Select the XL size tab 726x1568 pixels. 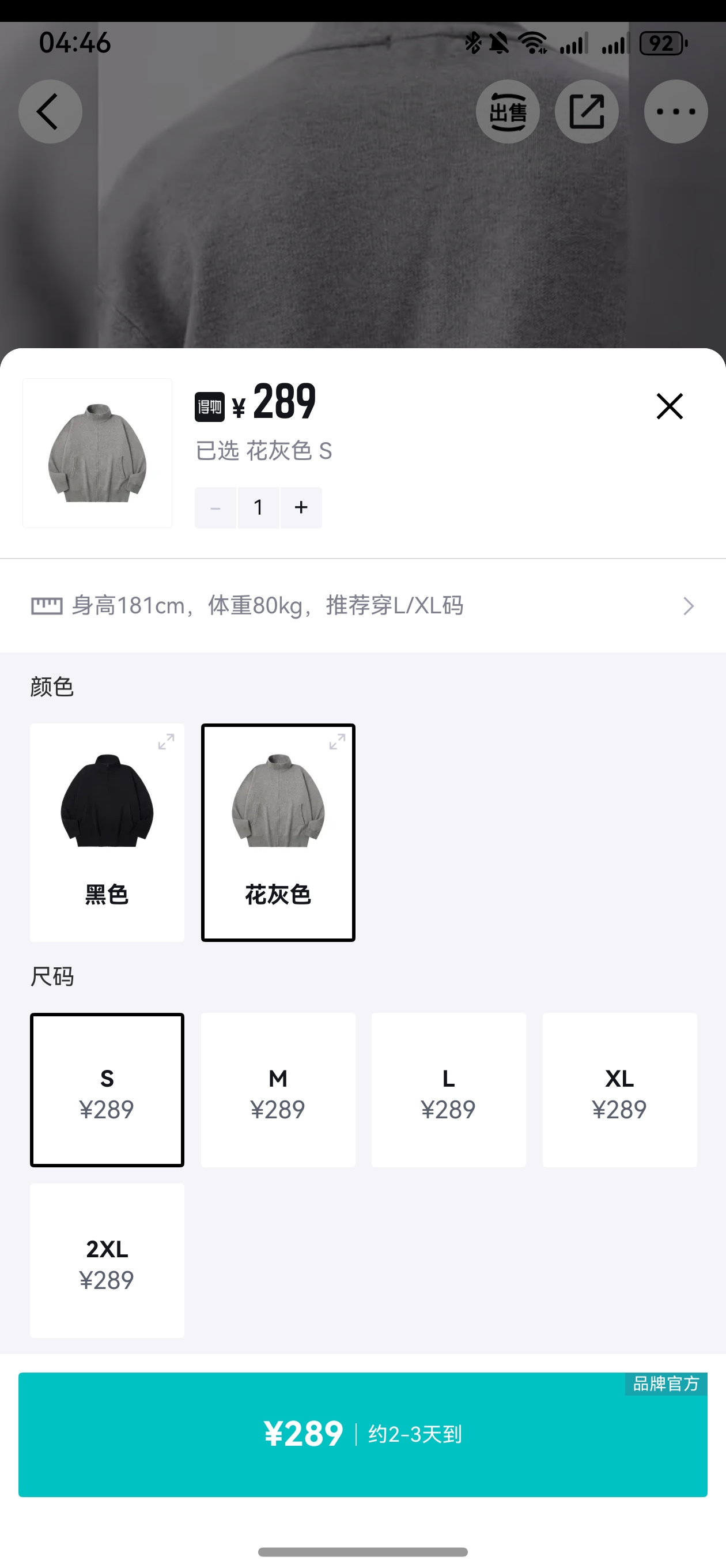(619, 1090)
